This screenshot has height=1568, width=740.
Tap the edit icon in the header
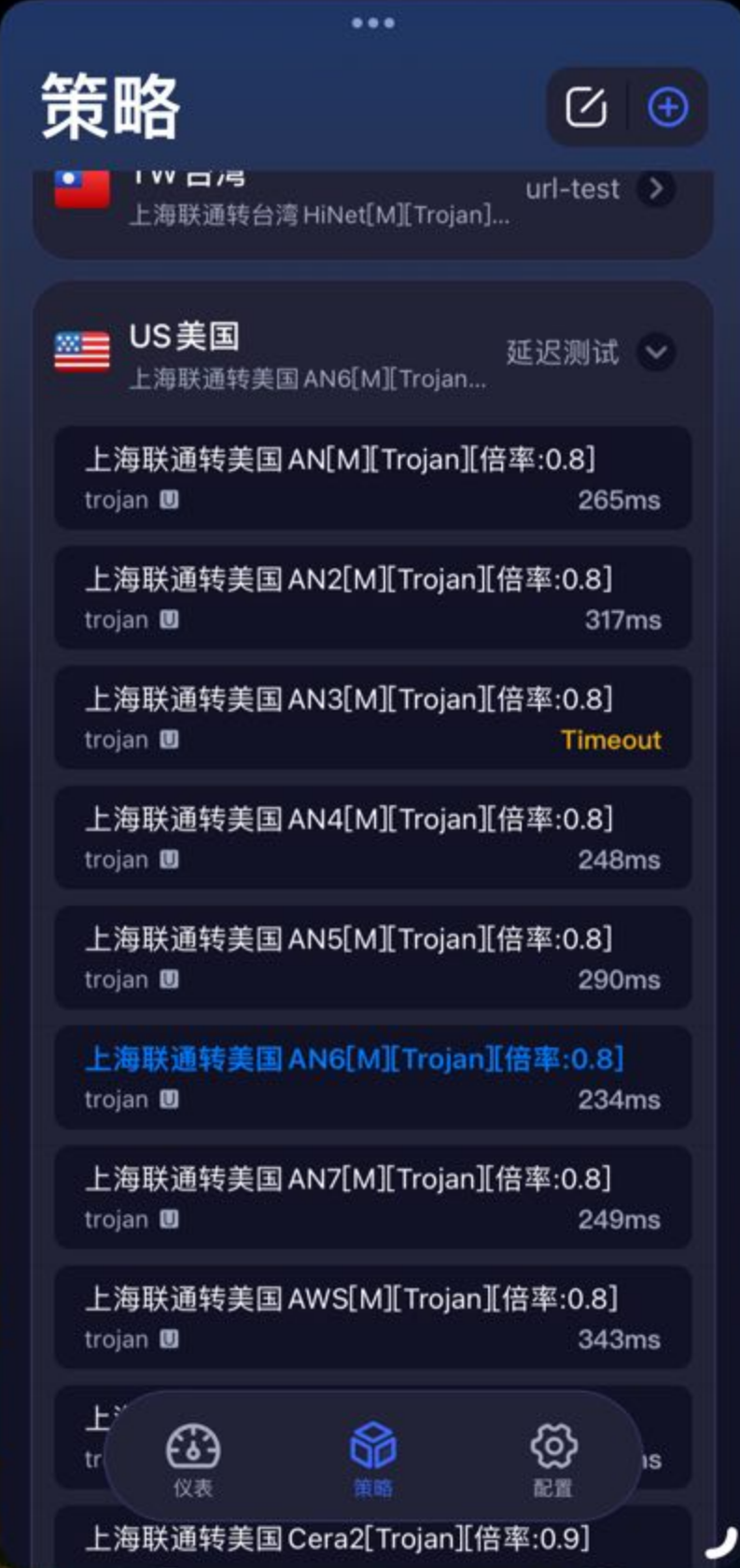point(586,107)
